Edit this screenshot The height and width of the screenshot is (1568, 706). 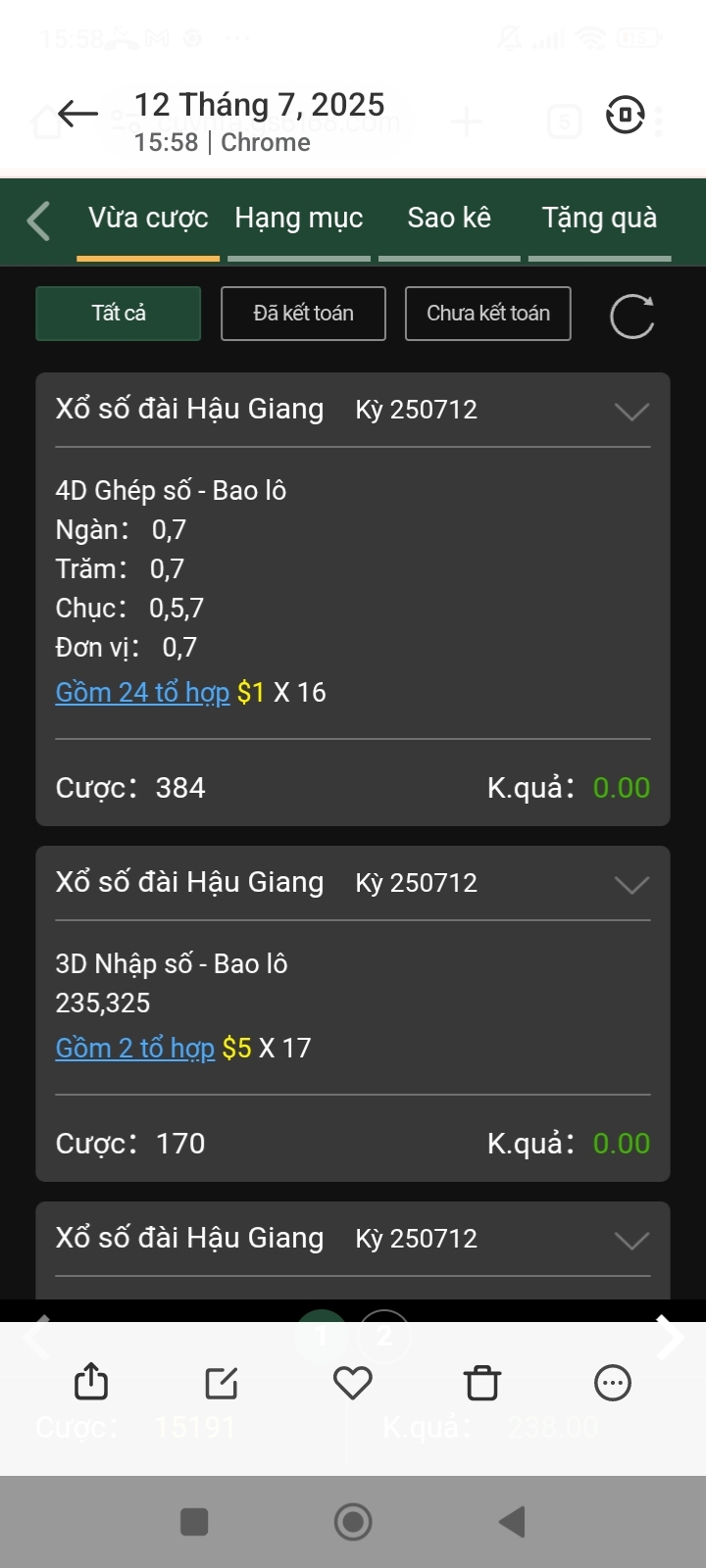click(x=222, y=1383)
